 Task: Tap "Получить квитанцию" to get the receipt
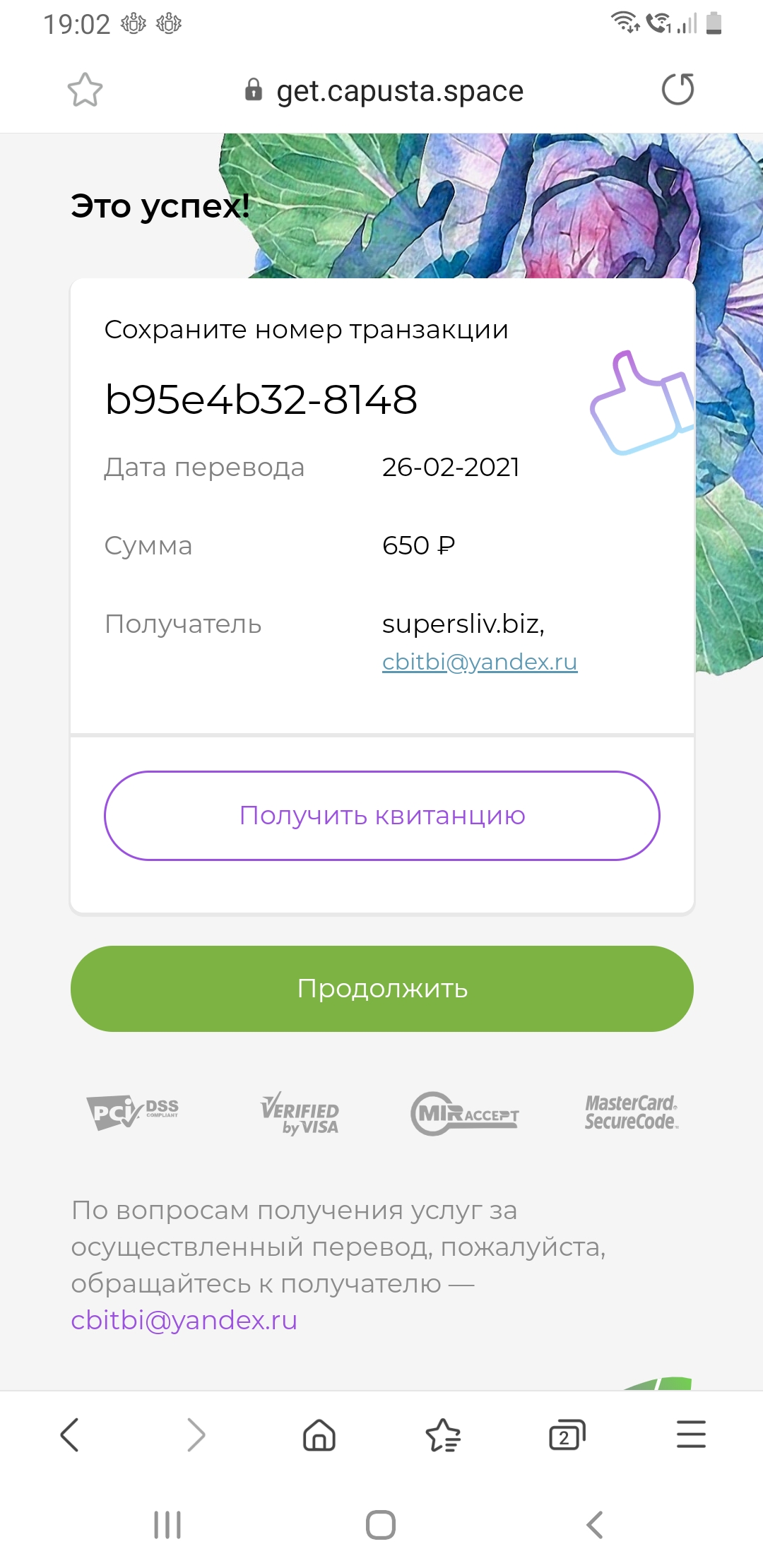click(382, 816)
